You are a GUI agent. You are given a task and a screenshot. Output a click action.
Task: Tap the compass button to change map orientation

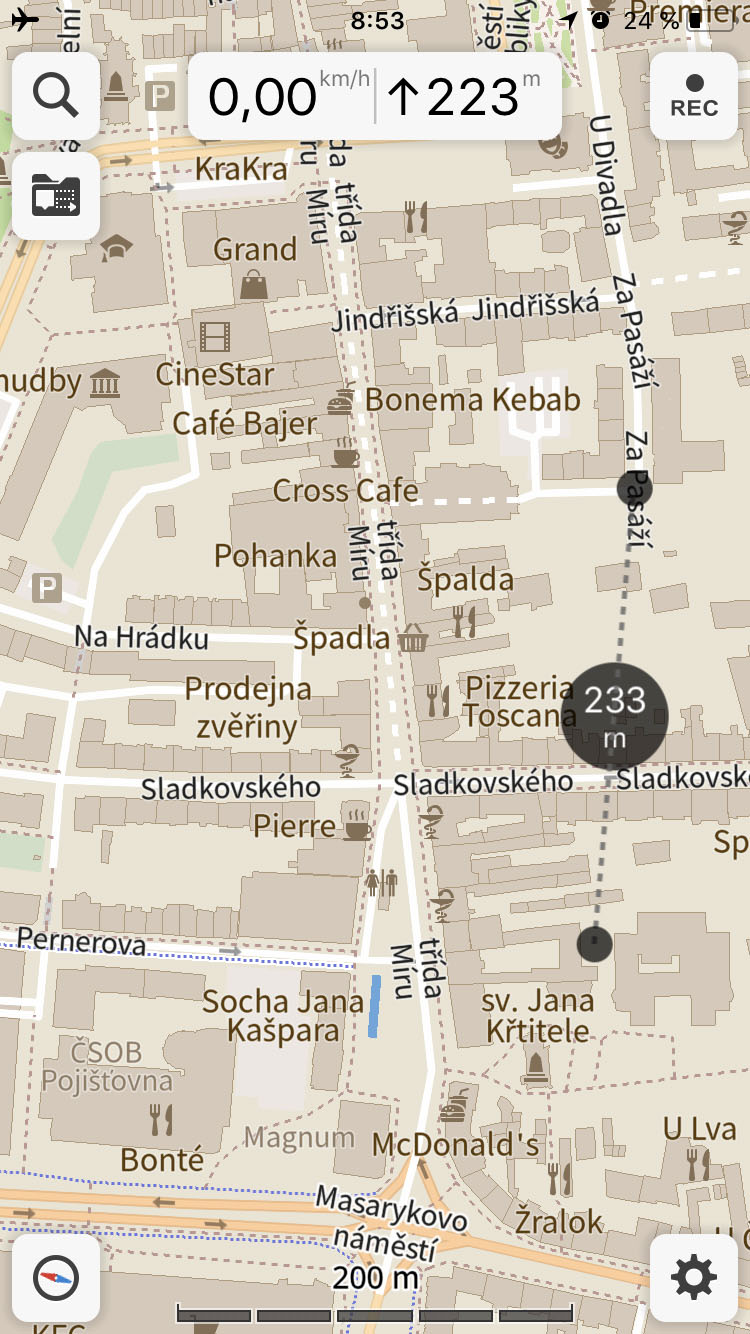(x=55, y=1277)
